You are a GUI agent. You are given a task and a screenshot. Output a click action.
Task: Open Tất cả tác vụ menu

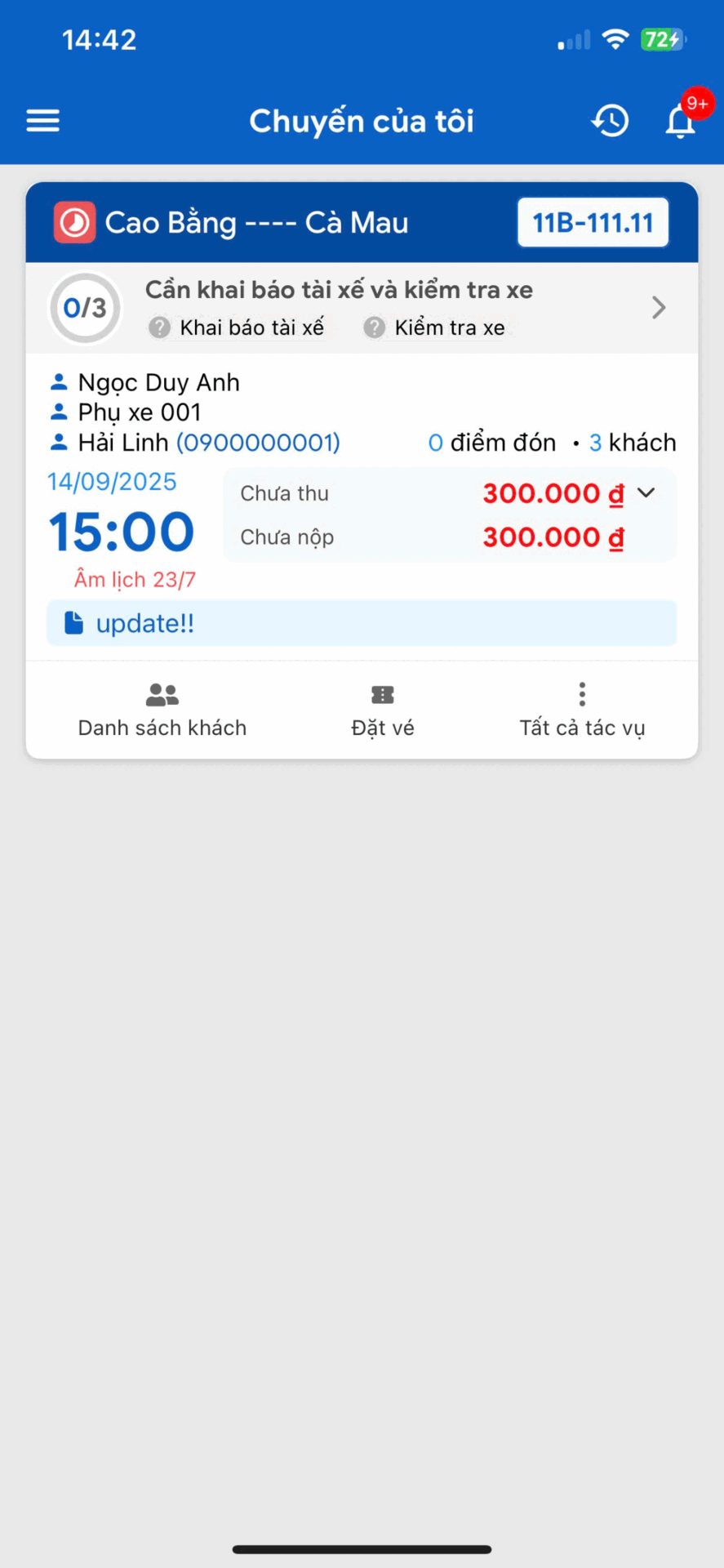[x=582, y=710]
